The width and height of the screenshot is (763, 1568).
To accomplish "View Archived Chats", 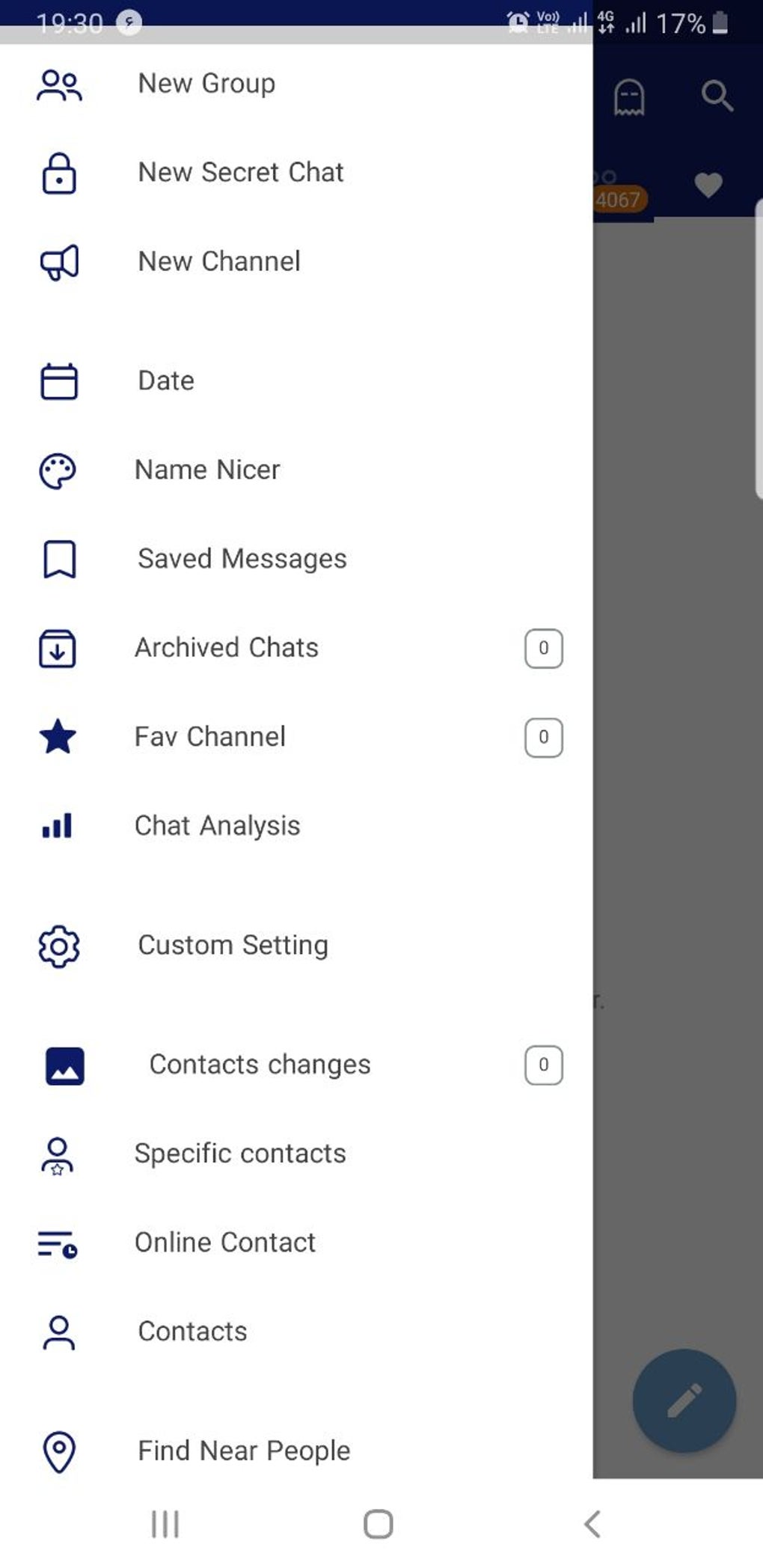I will [x=226, y=648].
